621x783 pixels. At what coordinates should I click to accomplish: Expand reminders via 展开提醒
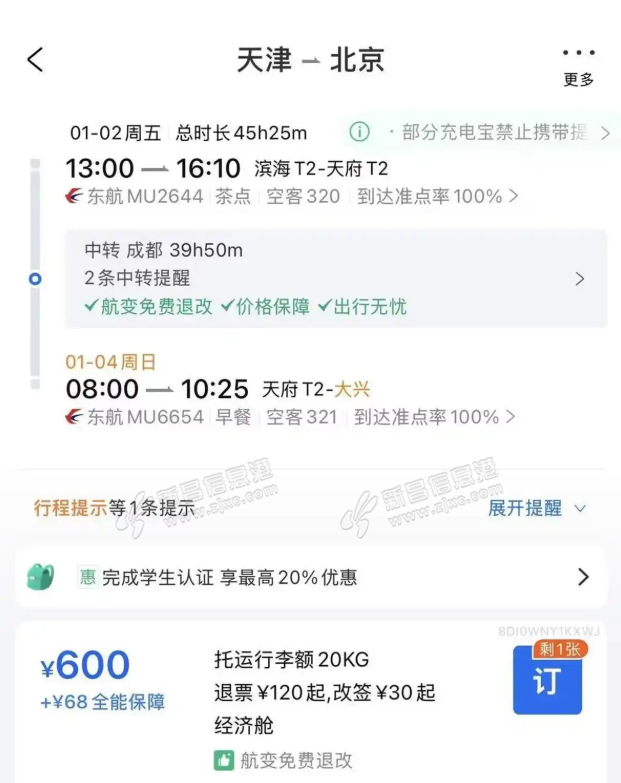[536, 508]
